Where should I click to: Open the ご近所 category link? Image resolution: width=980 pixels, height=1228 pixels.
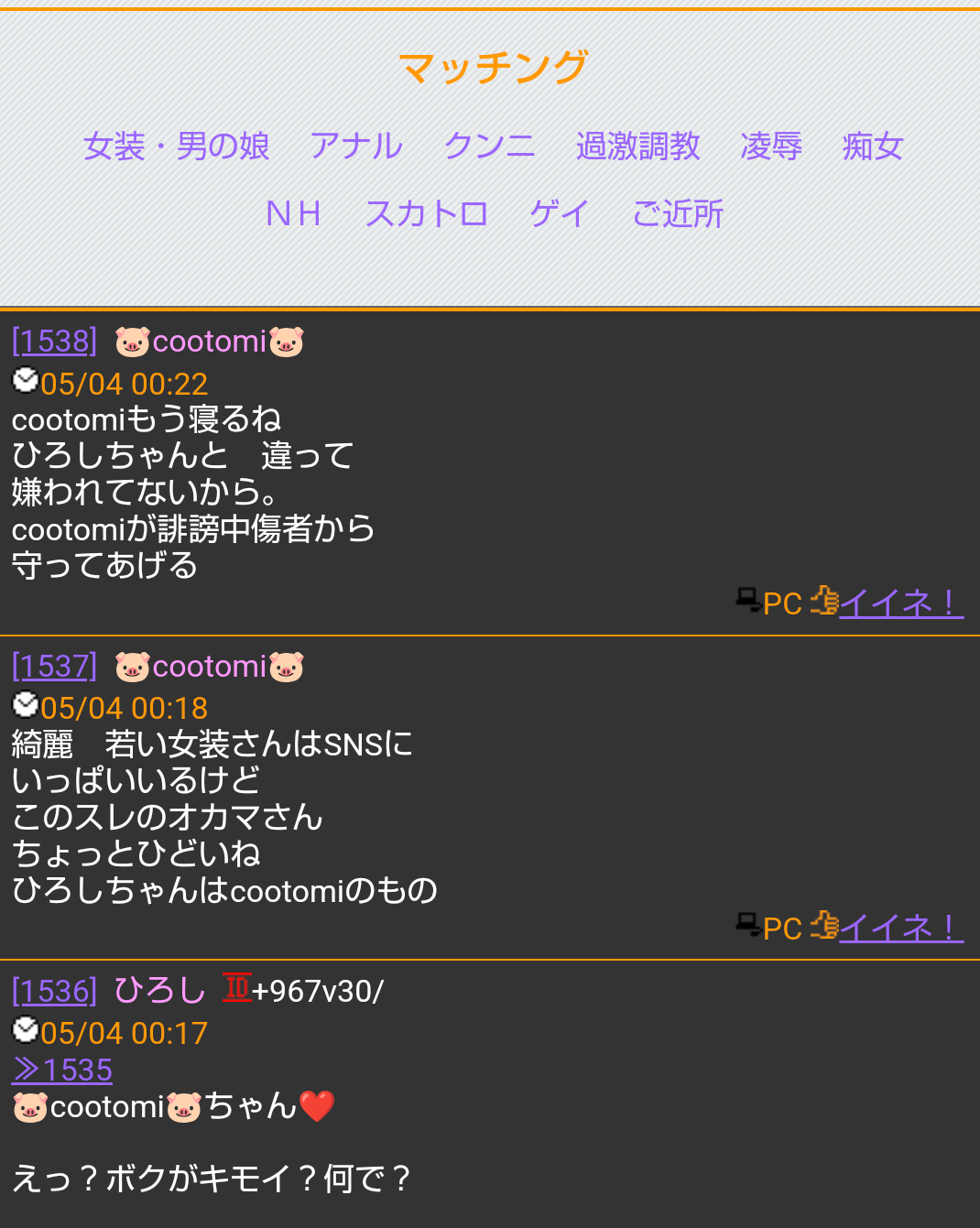678,214
